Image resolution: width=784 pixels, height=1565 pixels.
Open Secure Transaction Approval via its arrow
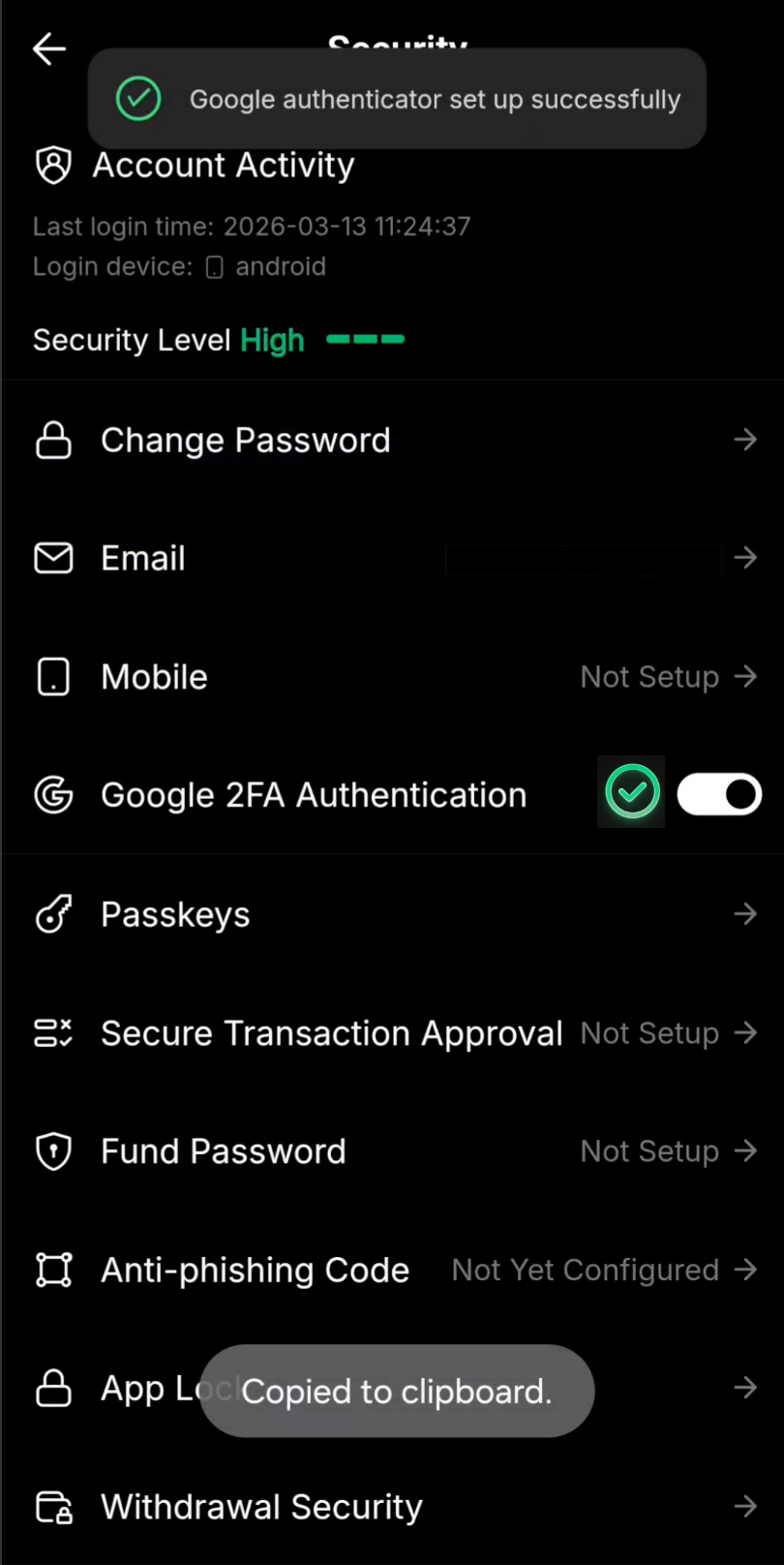745,1032
